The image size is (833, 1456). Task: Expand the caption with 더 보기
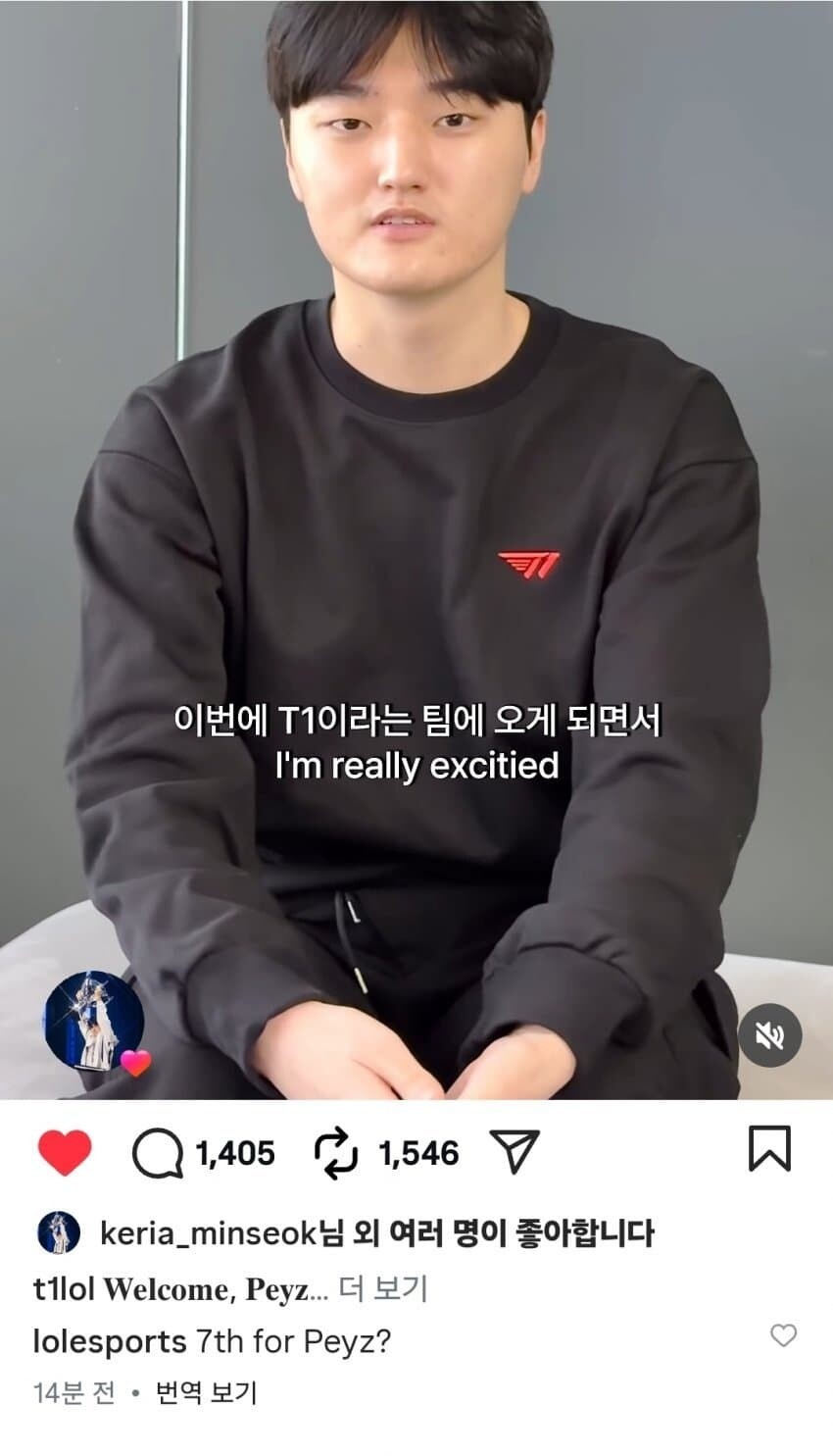[383, 1288]
